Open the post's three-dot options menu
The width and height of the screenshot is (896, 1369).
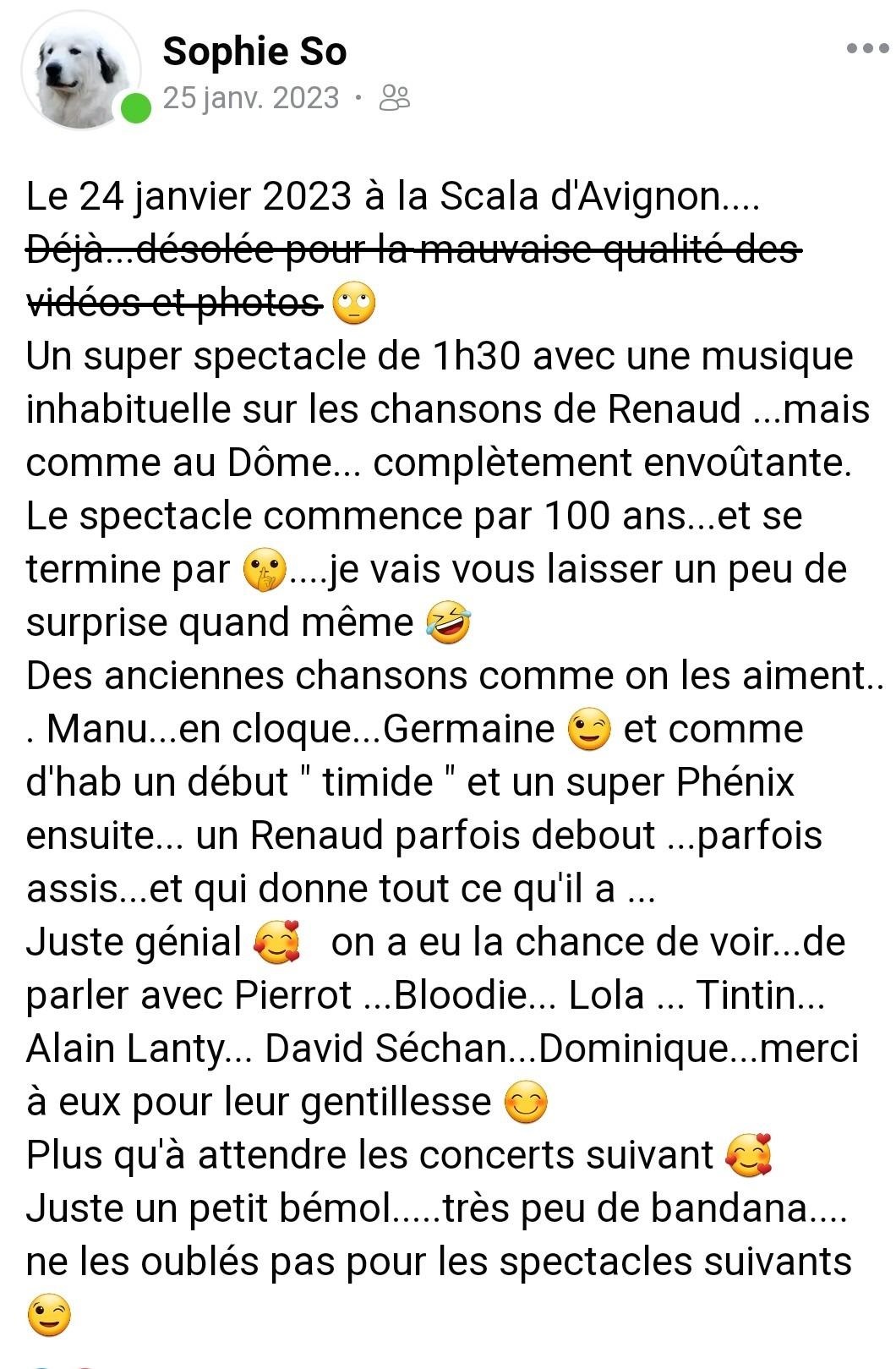868,48
